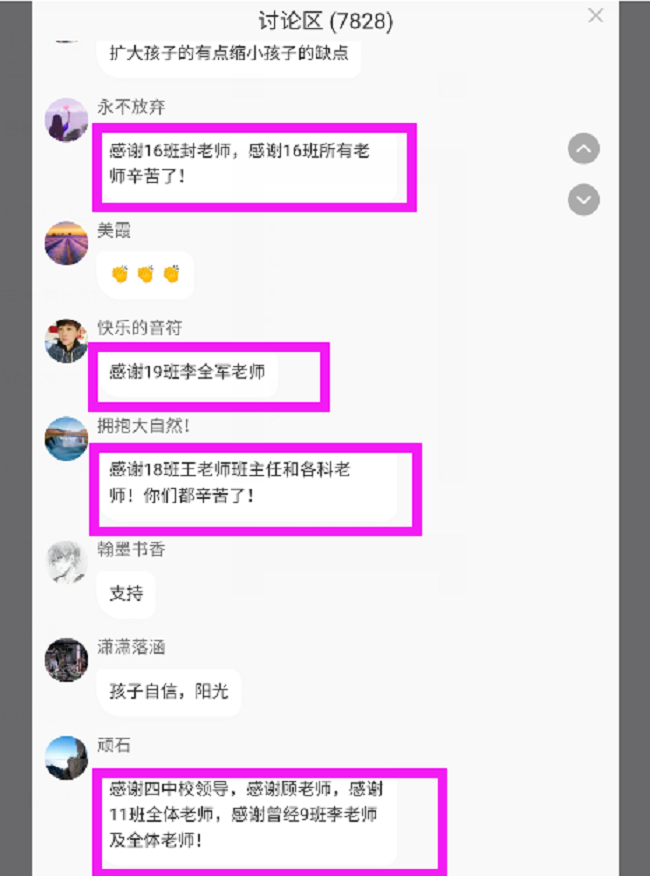650x876 pixels.
Task: Close the 讨论区 discussion panel
Action: (596, 15)
